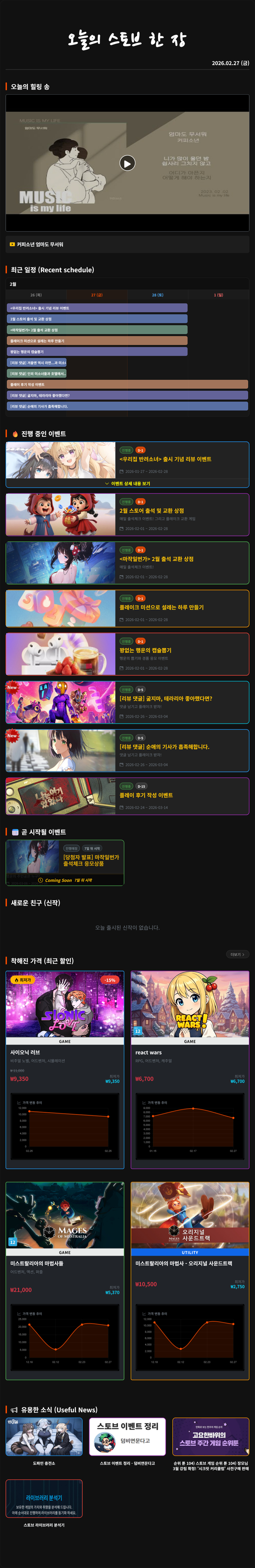Open 스토브 이벤트 정리 - 덤비면문다고 news
Viewport: 255px width, 1568px height.
pos(127,1442)
